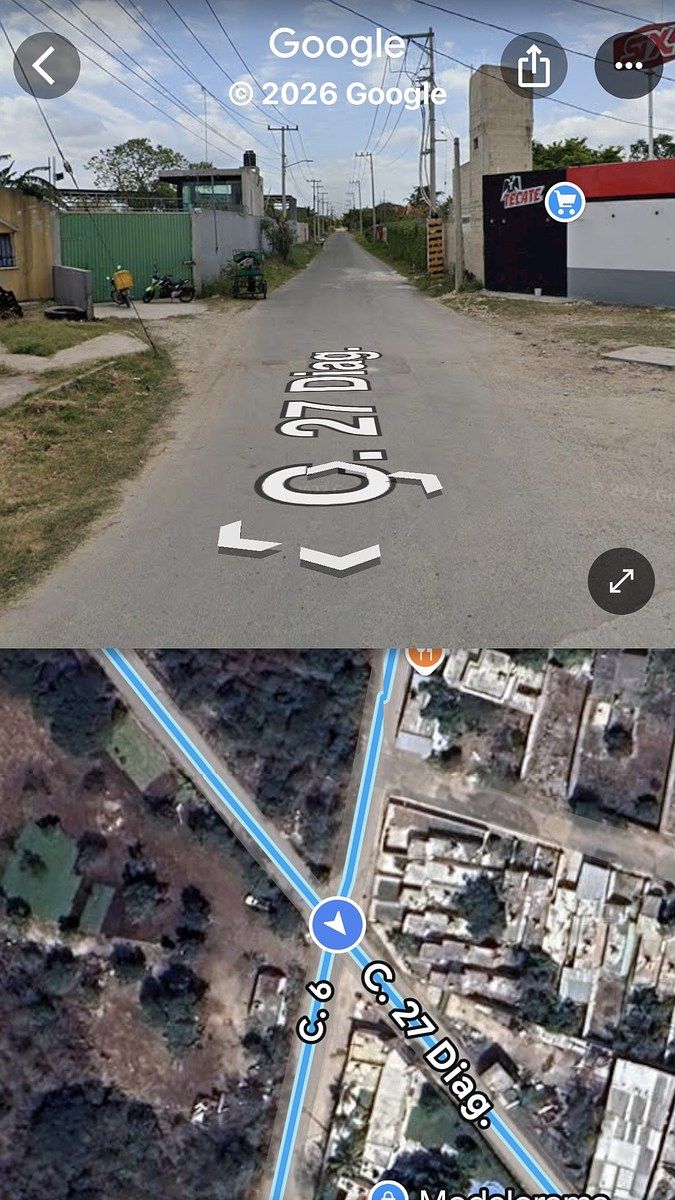Open the shopping cart pin by Tecate store
This screenshot has height=1200, width=675.
(565, 203)
